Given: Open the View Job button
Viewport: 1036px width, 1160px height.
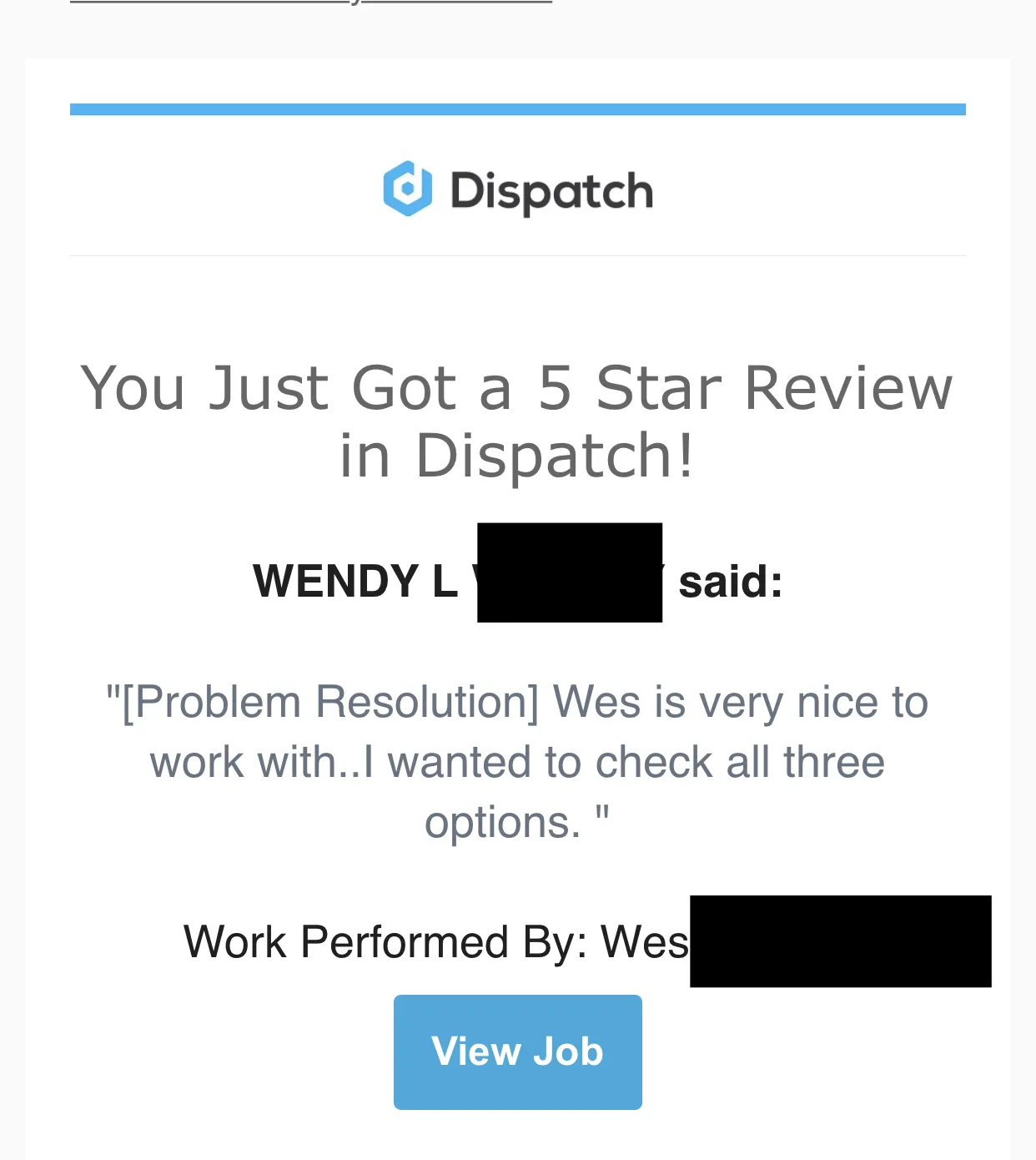Looking at the screenshot, I should point(517,1052).
